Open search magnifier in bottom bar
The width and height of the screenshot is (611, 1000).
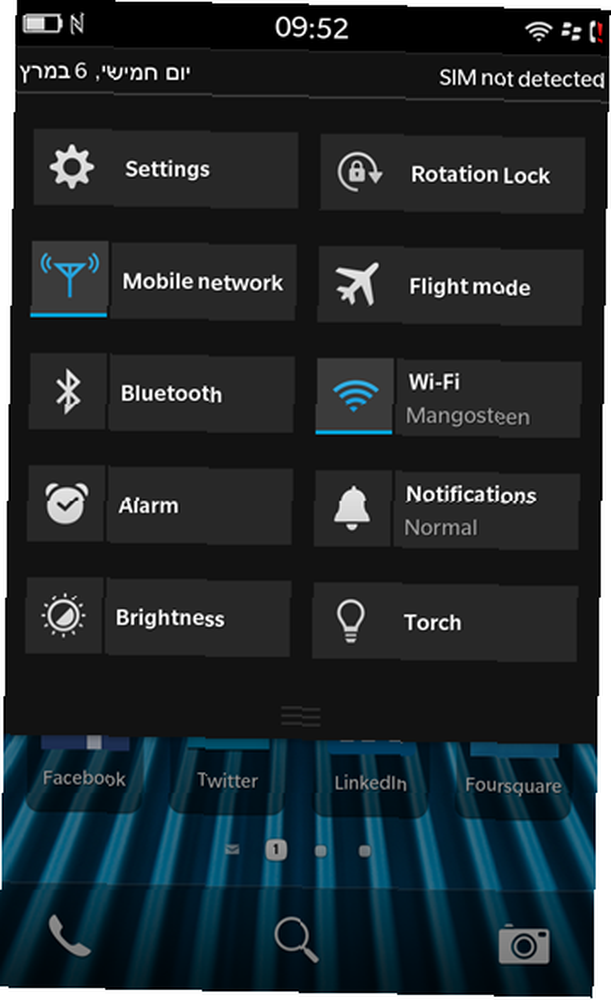(297, 940)
